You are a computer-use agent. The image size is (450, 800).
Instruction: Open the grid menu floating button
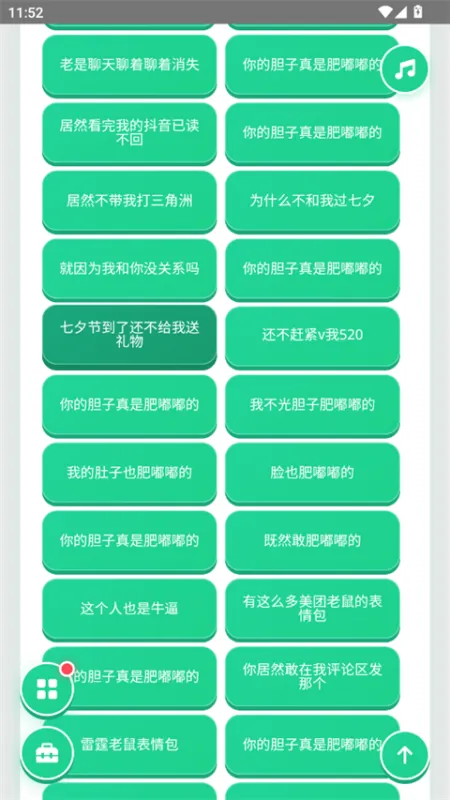coord(47,689)
